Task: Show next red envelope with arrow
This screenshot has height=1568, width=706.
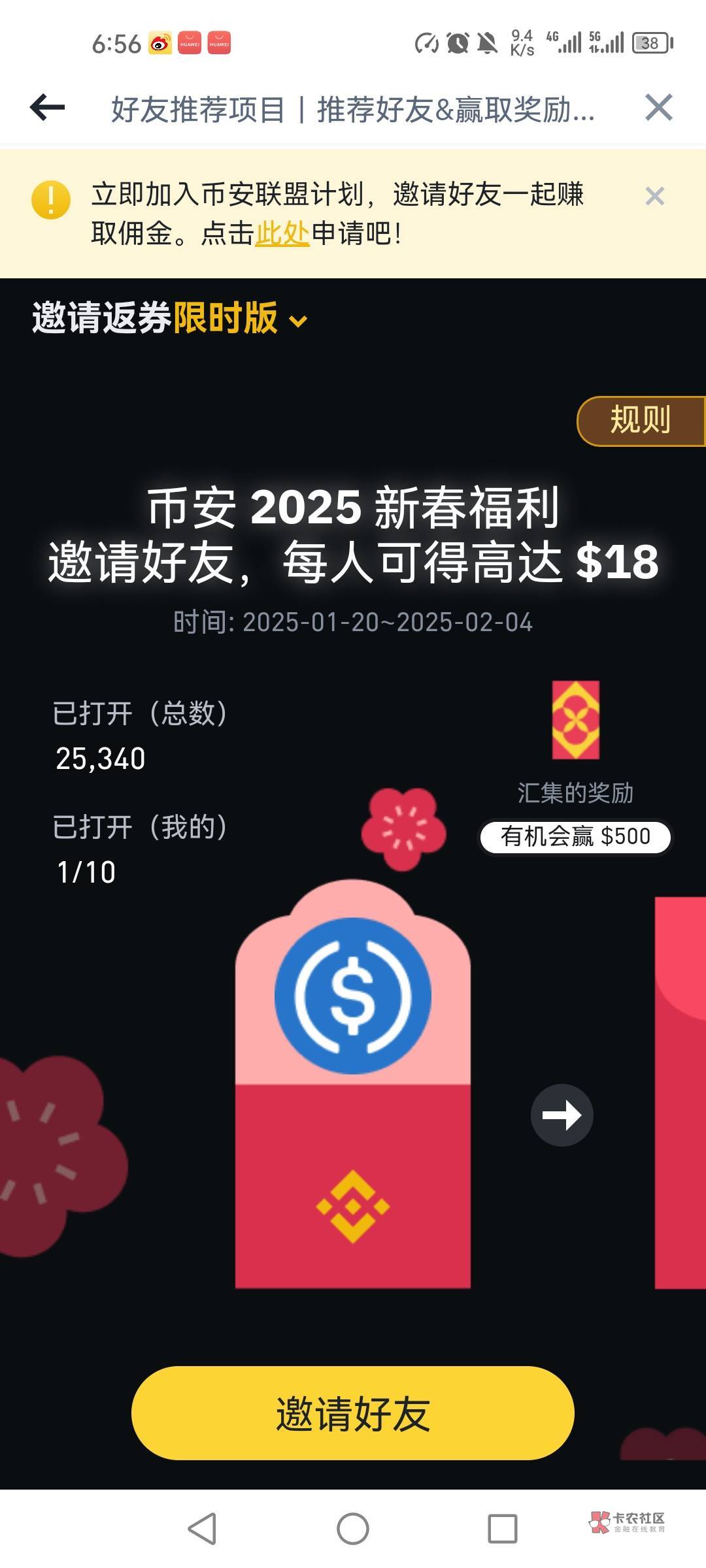Action: (x=562, y=1115)
